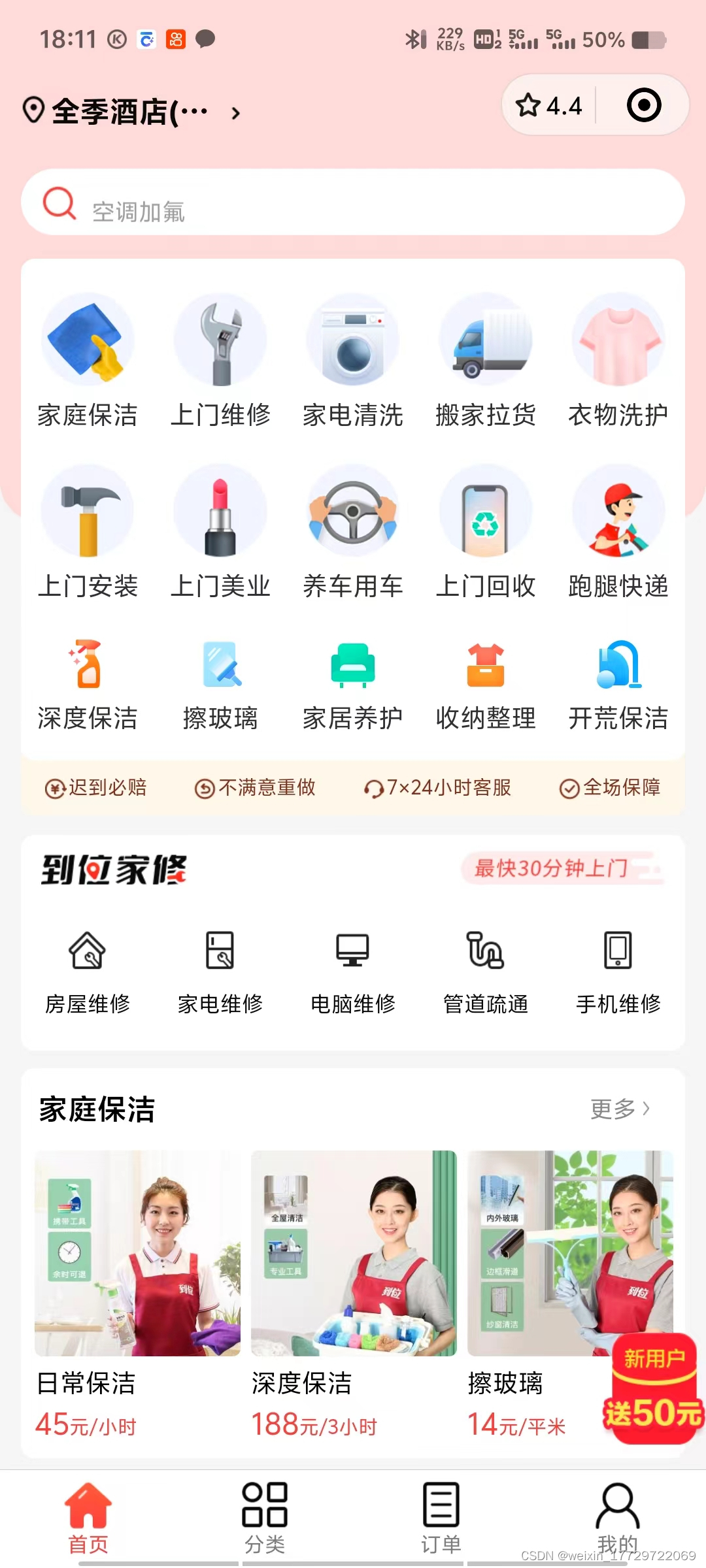View 更多 in the 家庭保洁 section
This screenshot has width=706, height=1568.
620,1109
